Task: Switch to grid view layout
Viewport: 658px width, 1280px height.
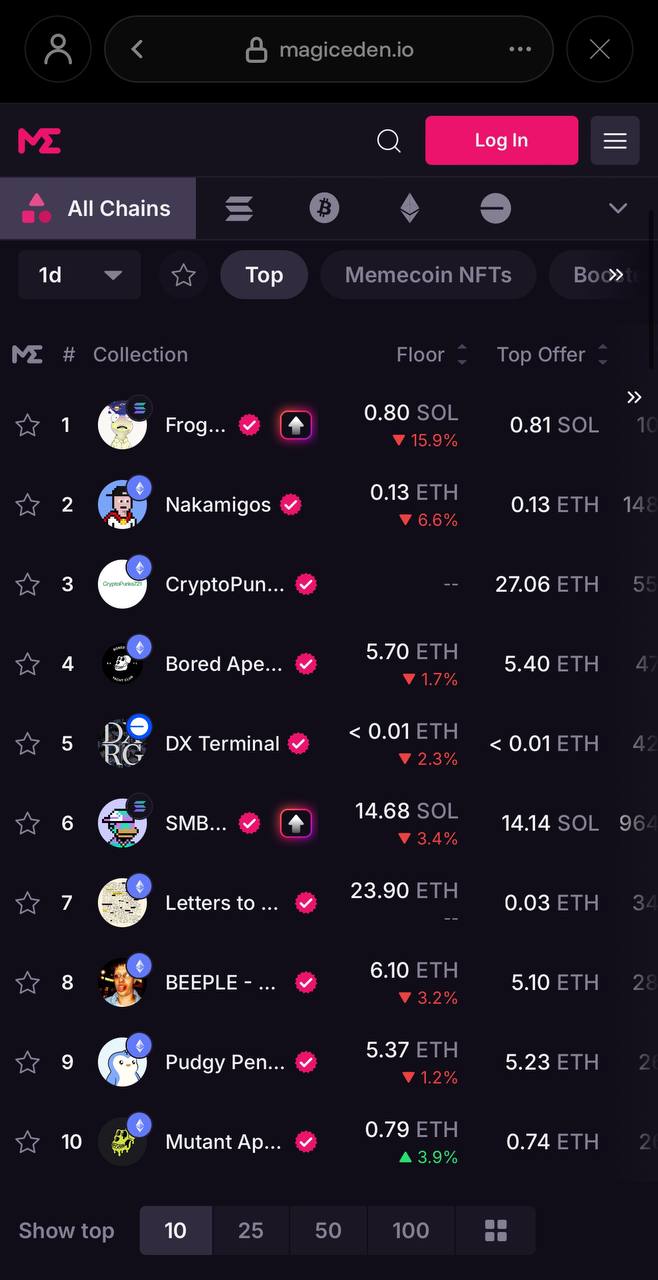Action: point(495,1230)
